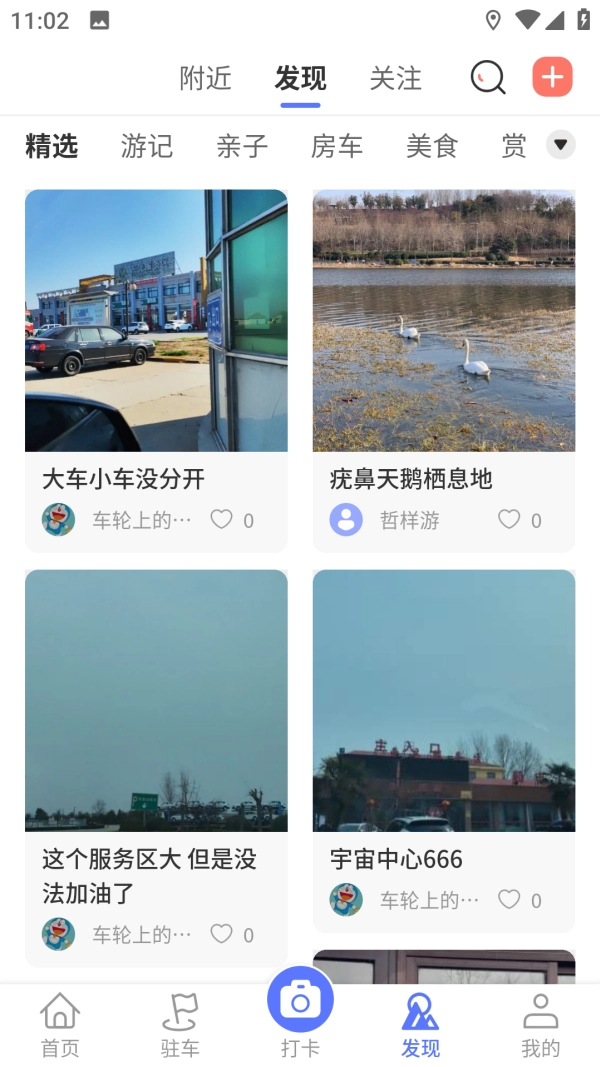Switch to the 附近 tab
The height and width of the screenshot is (1067, 600).
205,78
